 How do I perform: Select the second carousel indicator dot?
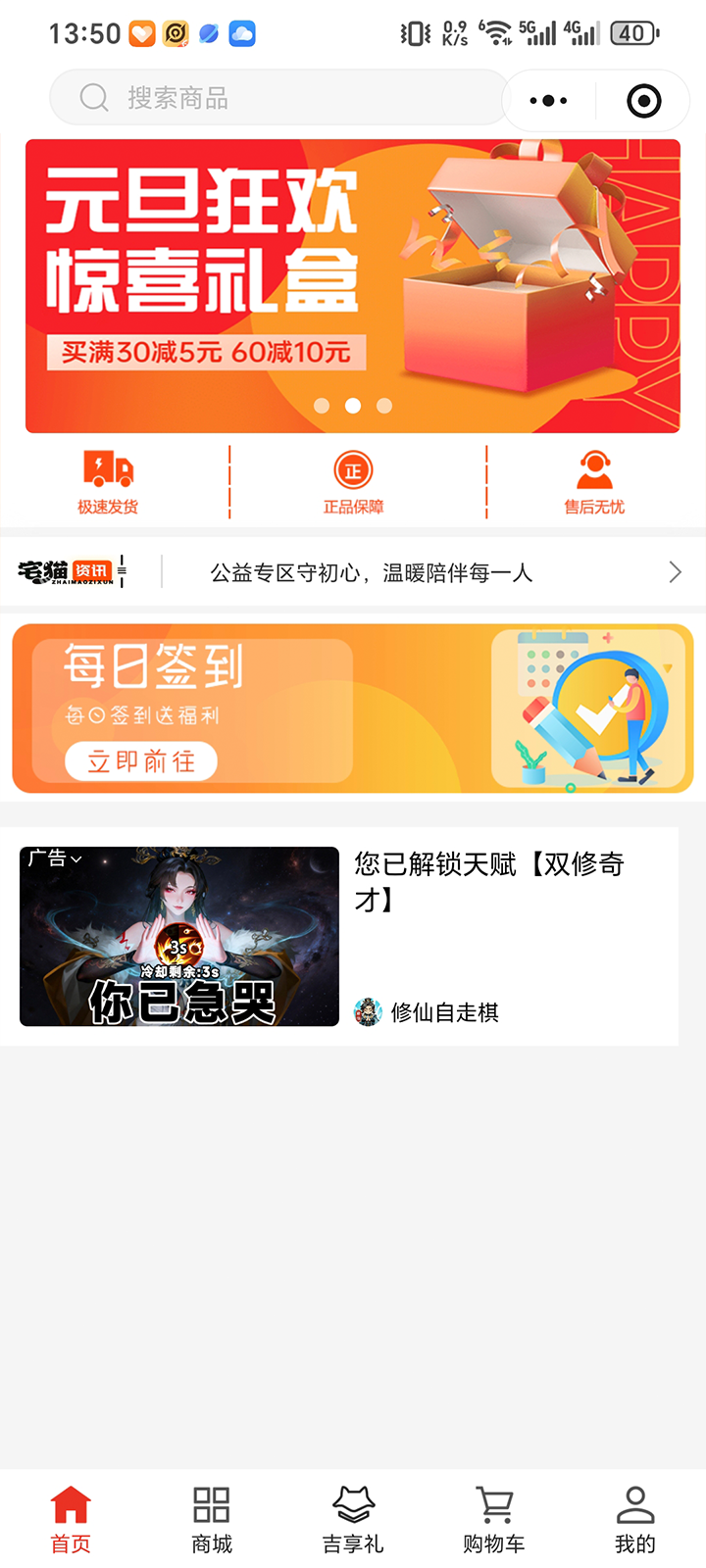[x=352, y=405]
